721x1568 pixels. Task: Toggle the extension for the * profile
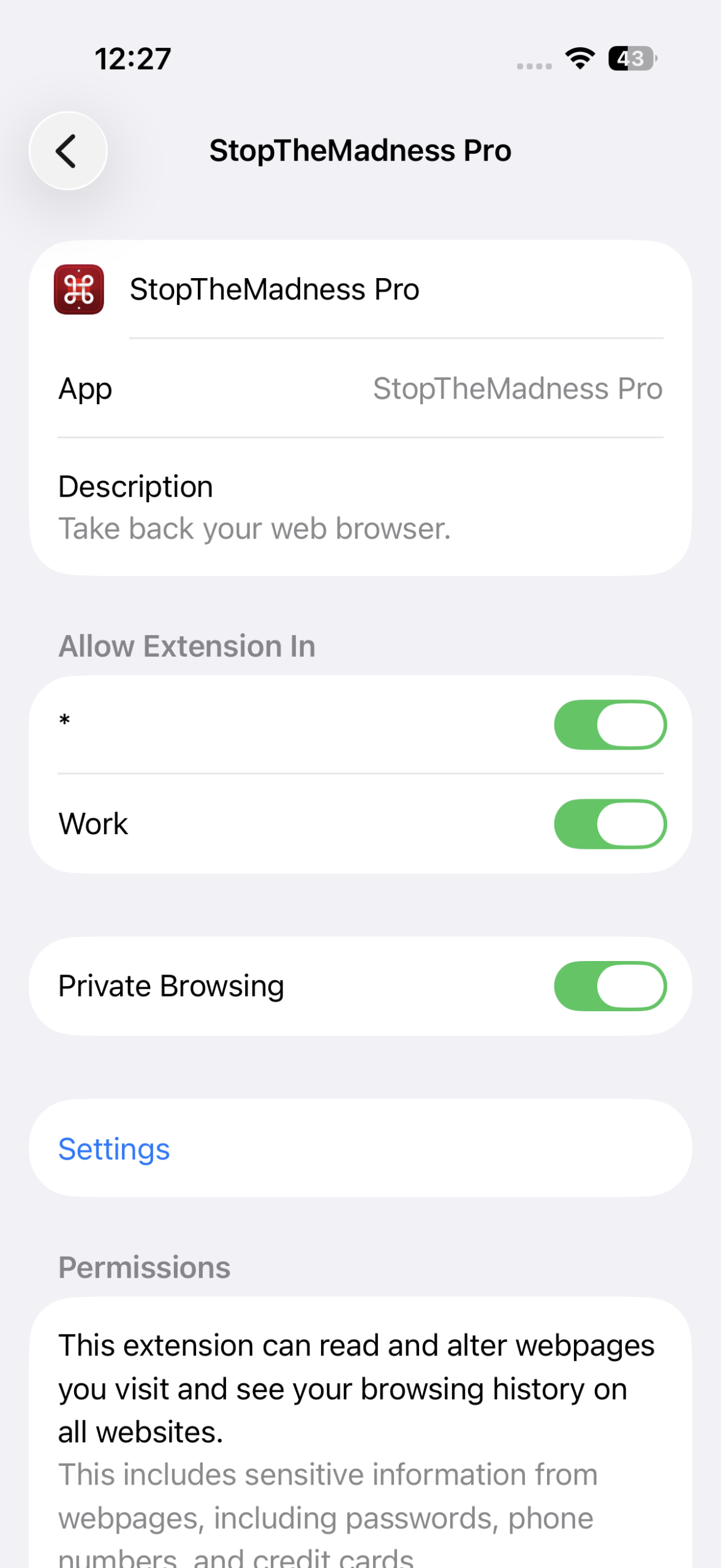coord(610,725)
